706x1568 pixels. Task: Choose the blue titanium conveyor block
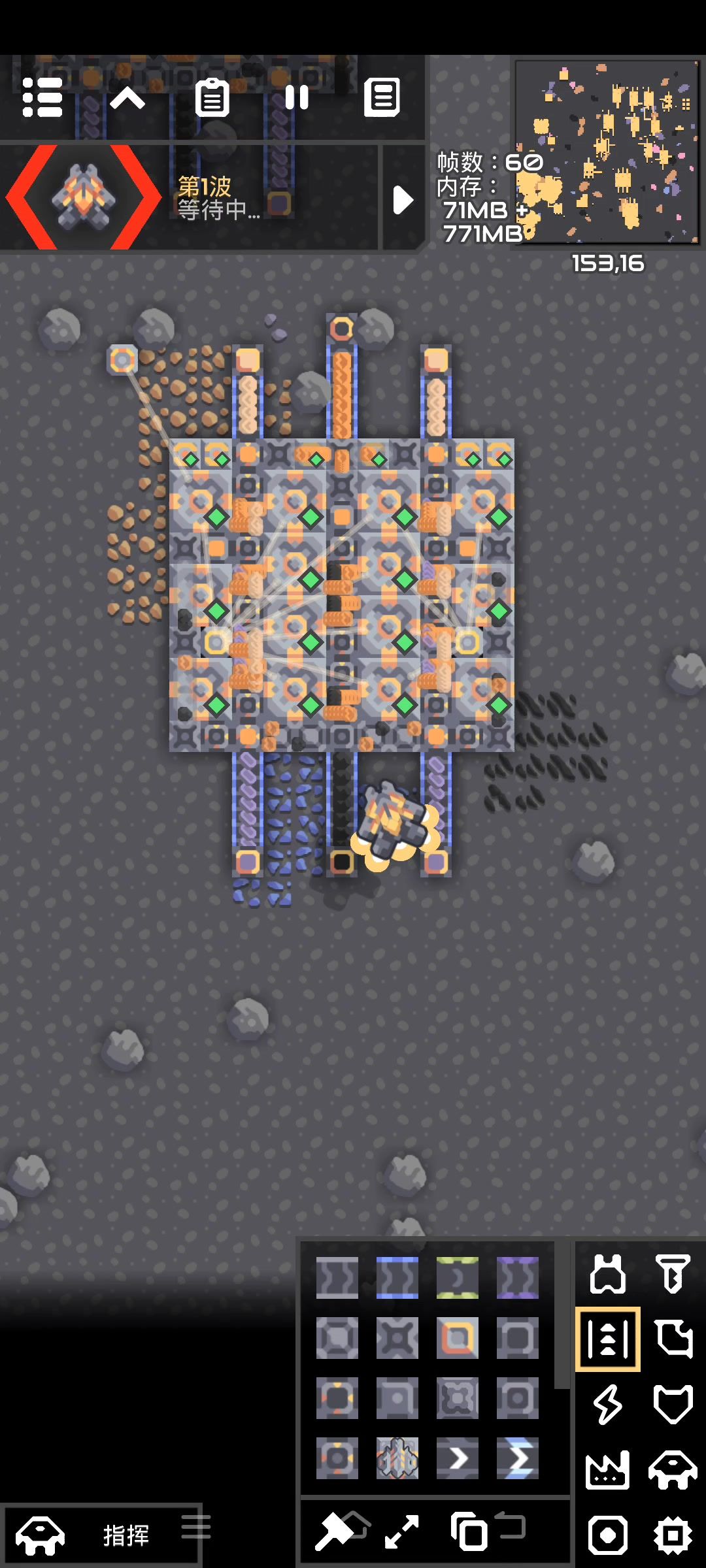(397, 1278)
